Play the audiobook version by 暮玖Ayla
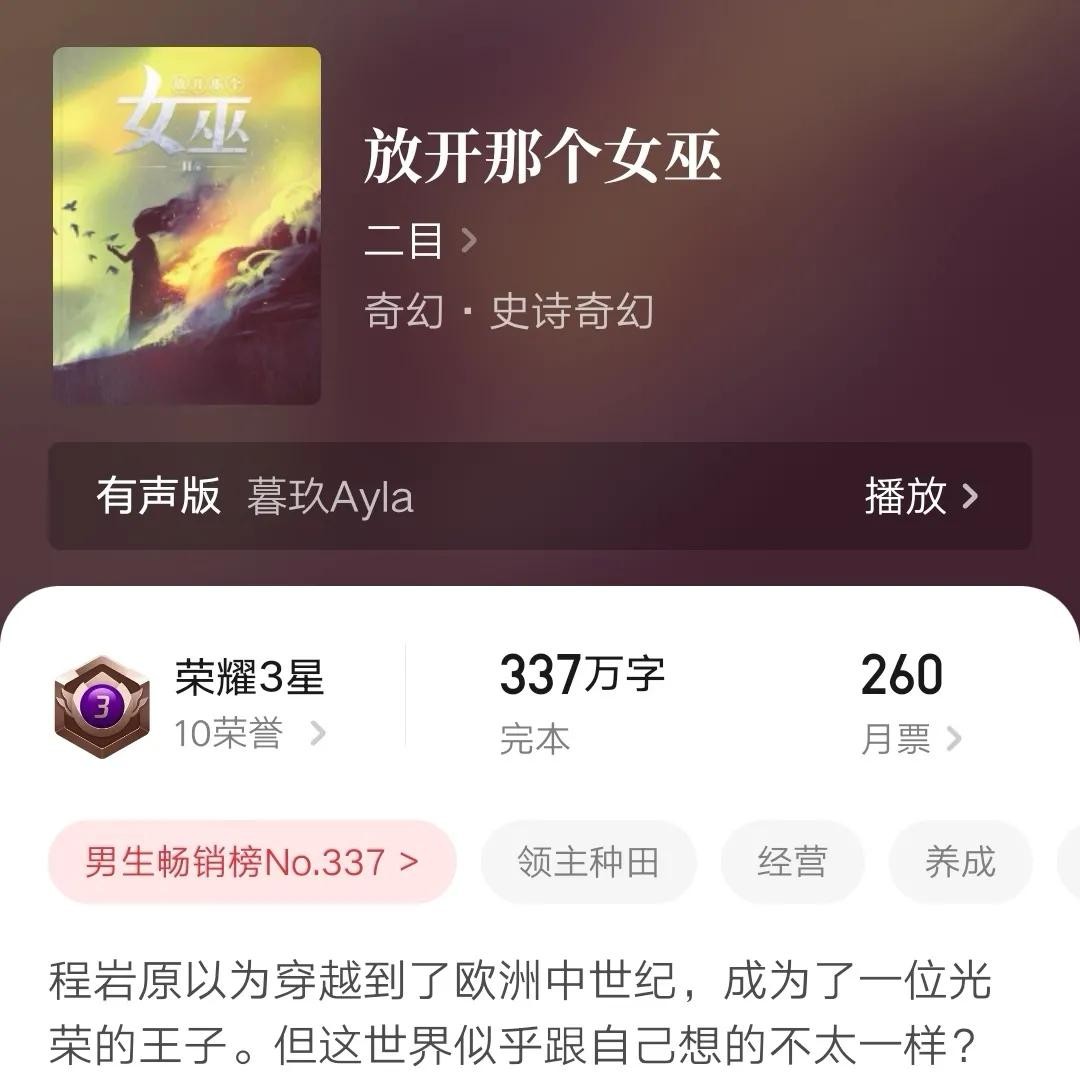 click(920, 496)
